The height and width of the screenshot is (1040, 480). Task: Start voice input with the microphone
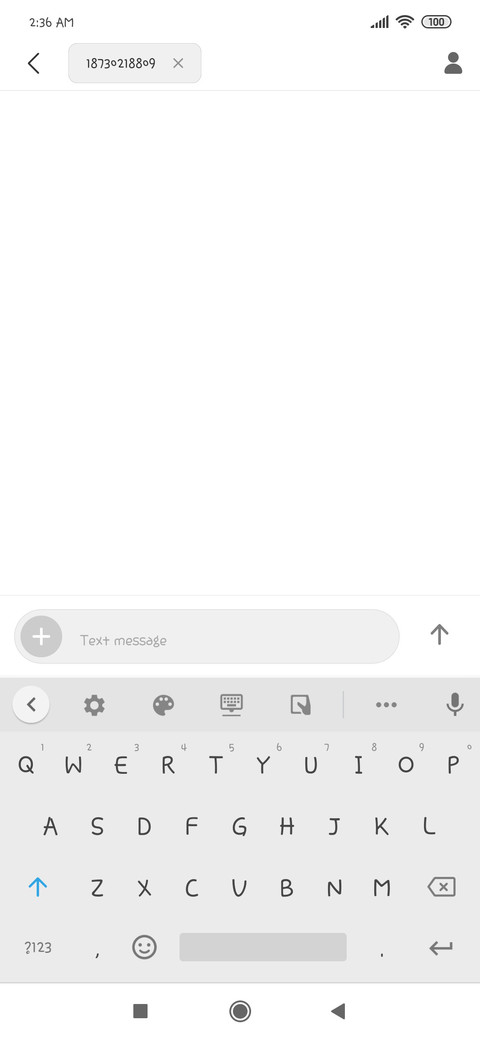click(x=455, y=704)
